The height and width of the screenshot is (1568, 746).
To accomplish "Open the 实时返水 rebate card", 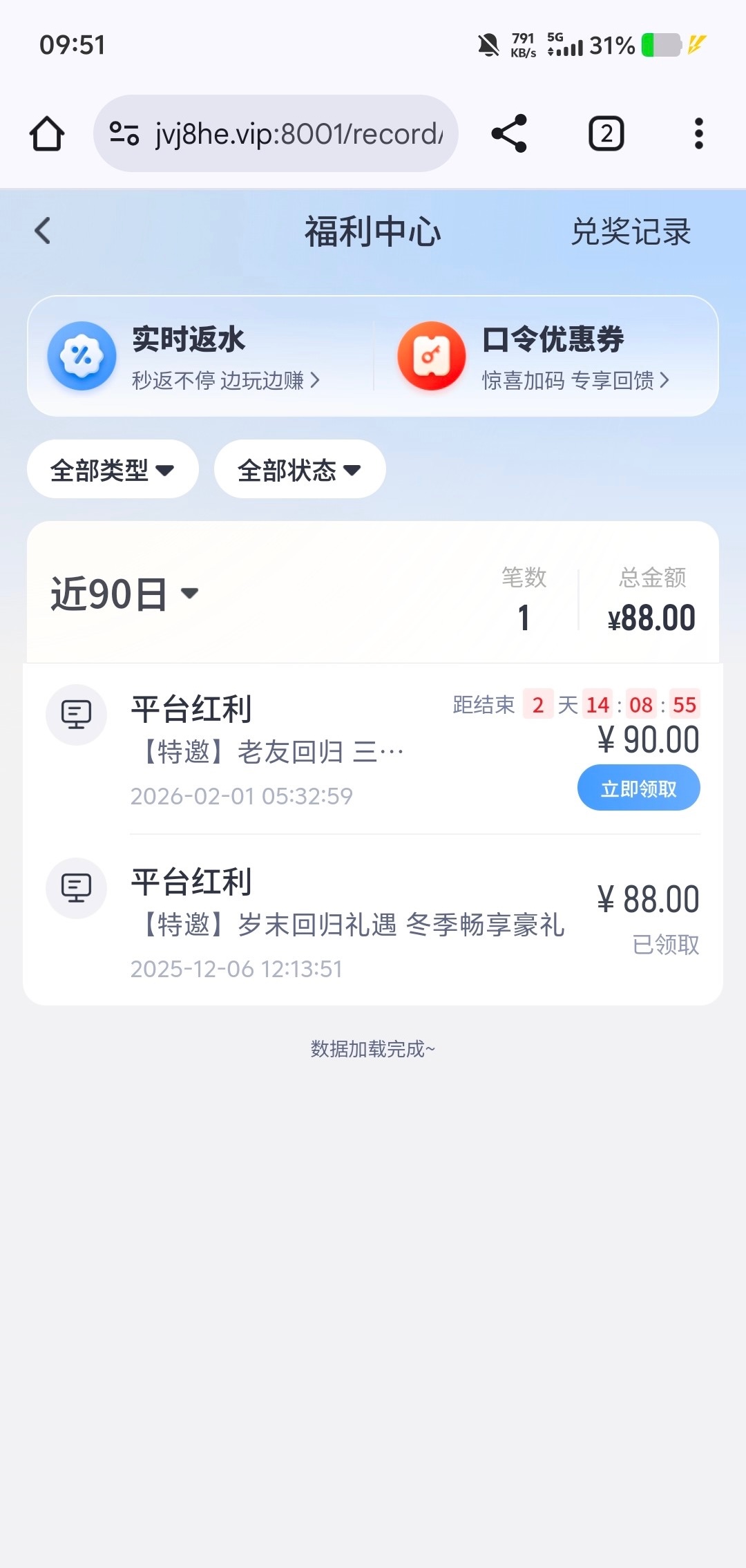I will pyautogui.click(x=200, y=357).
